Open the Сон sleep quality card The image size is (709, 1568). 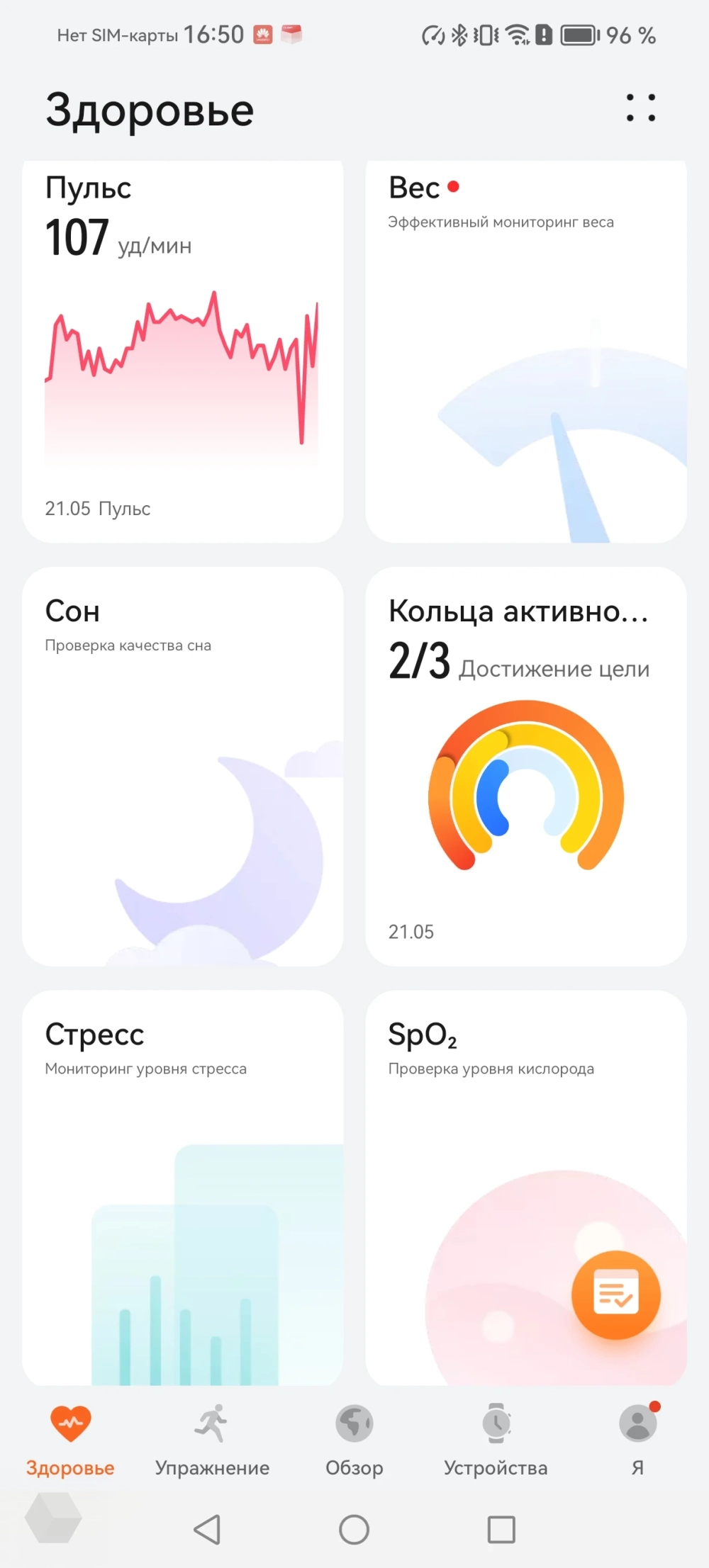point(182,766)
